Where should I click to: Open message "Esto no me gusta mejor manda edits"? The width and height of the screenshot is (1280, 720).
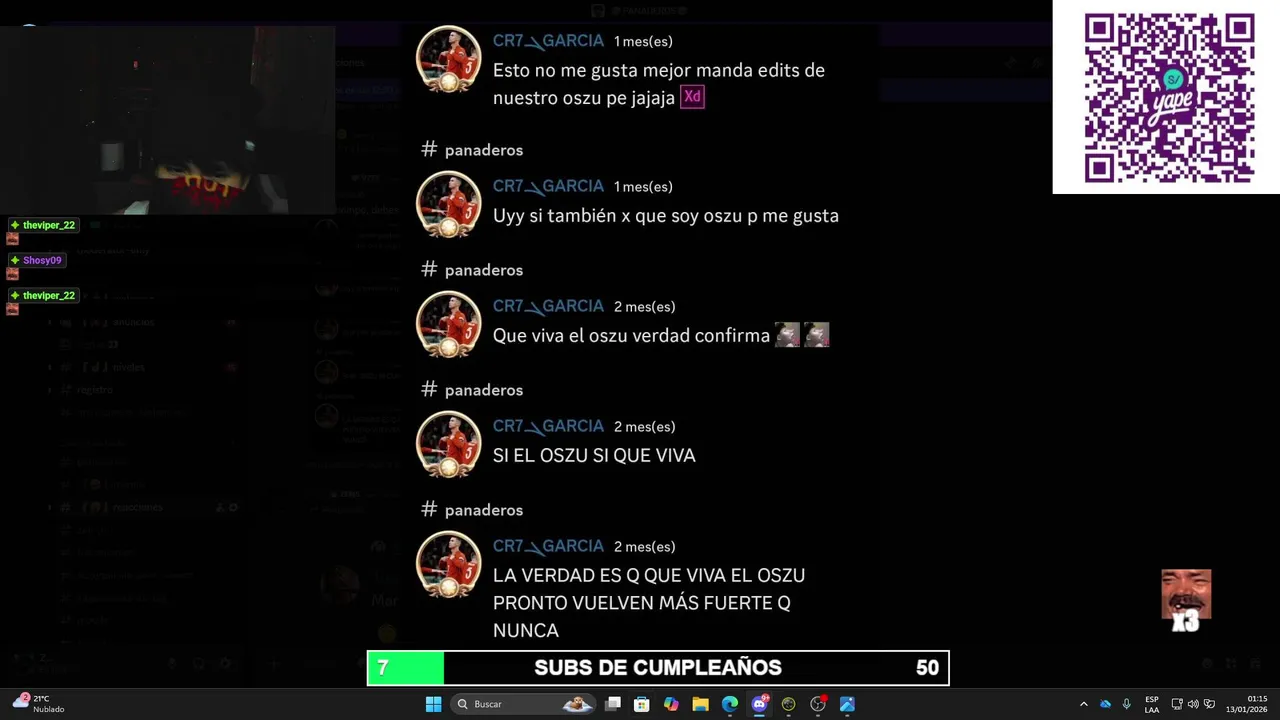658,84
